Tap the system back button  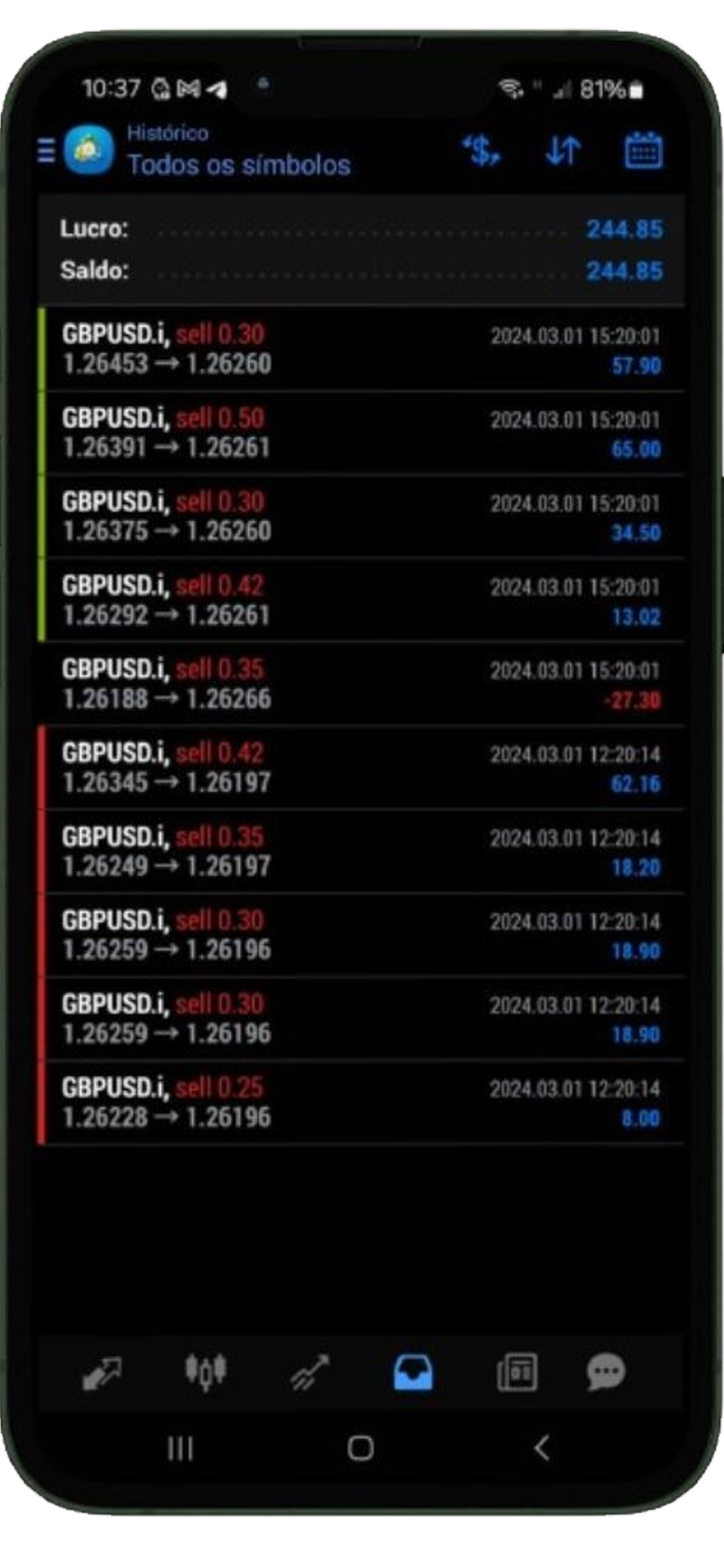point(542,1448)
